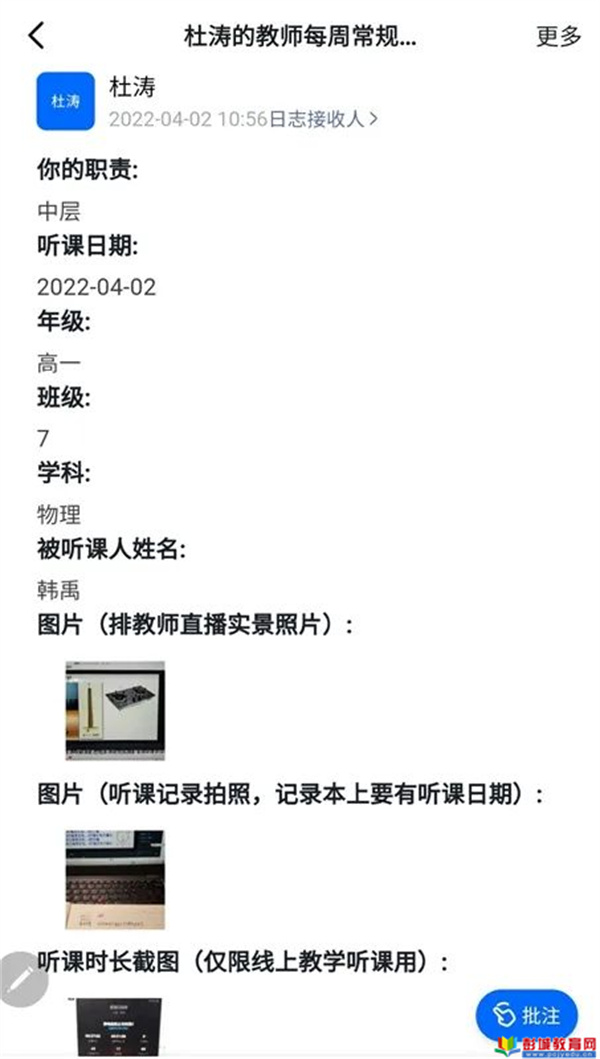Image resolution: width=600 pixels, height=1059 pixels.
Task: Go back using the arrow icon
Action: point(36,36)
